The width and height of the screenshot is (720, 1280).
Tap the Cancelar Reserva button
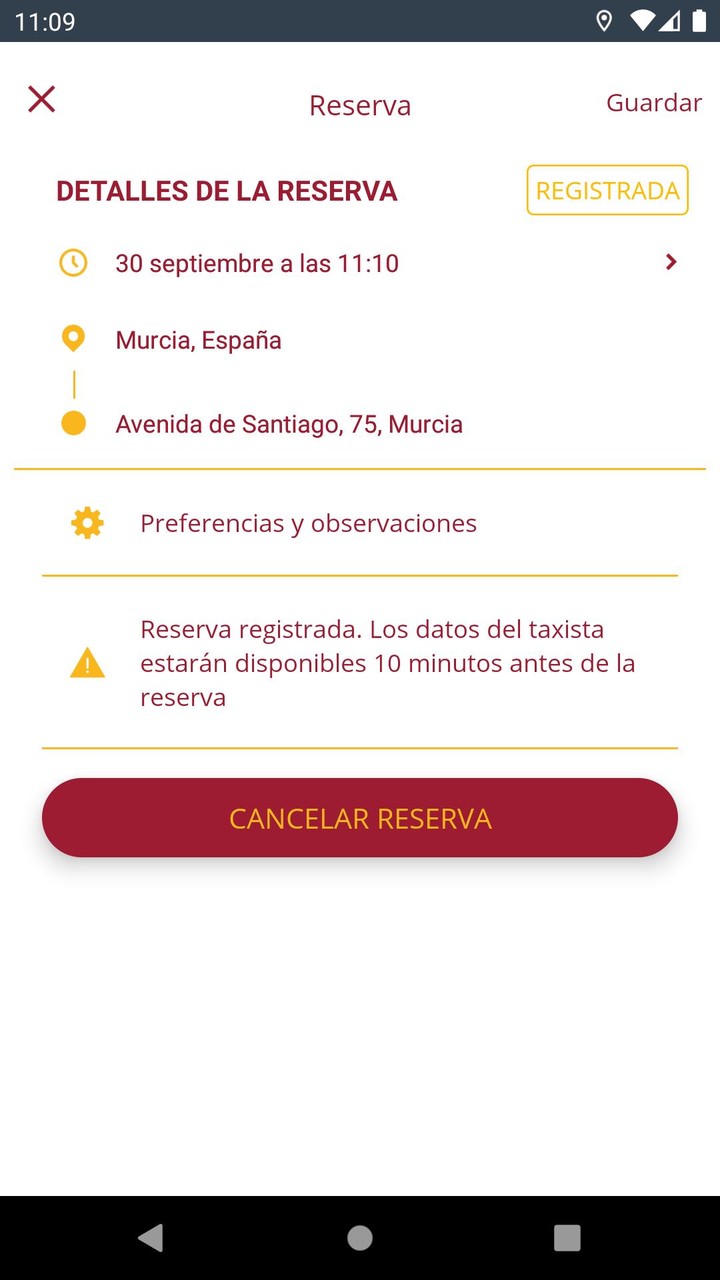(360, 818)
